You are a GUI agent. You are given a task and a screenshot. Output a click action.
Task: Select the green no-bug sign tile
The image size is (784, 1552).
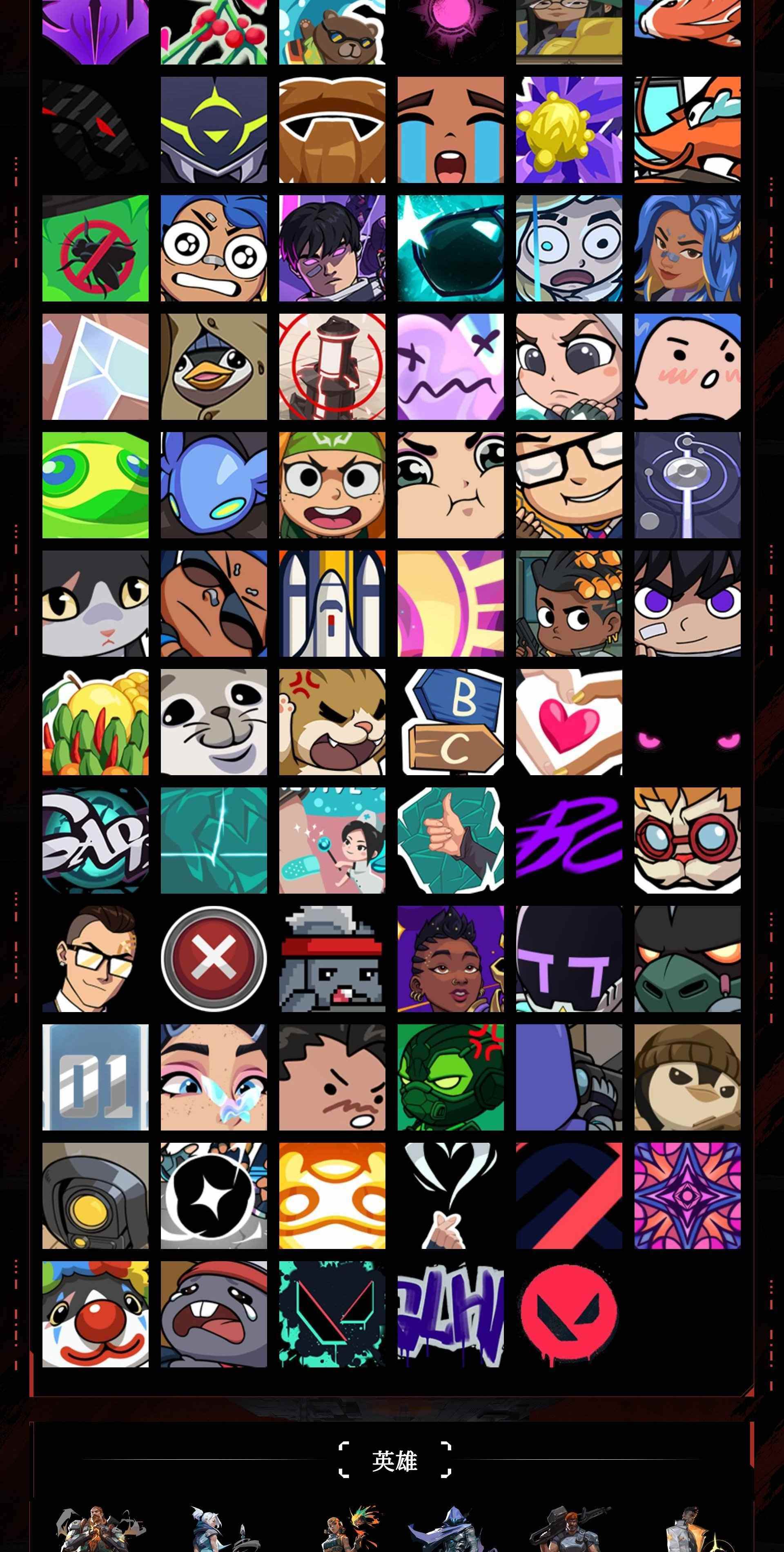click(x=95, y=248)
